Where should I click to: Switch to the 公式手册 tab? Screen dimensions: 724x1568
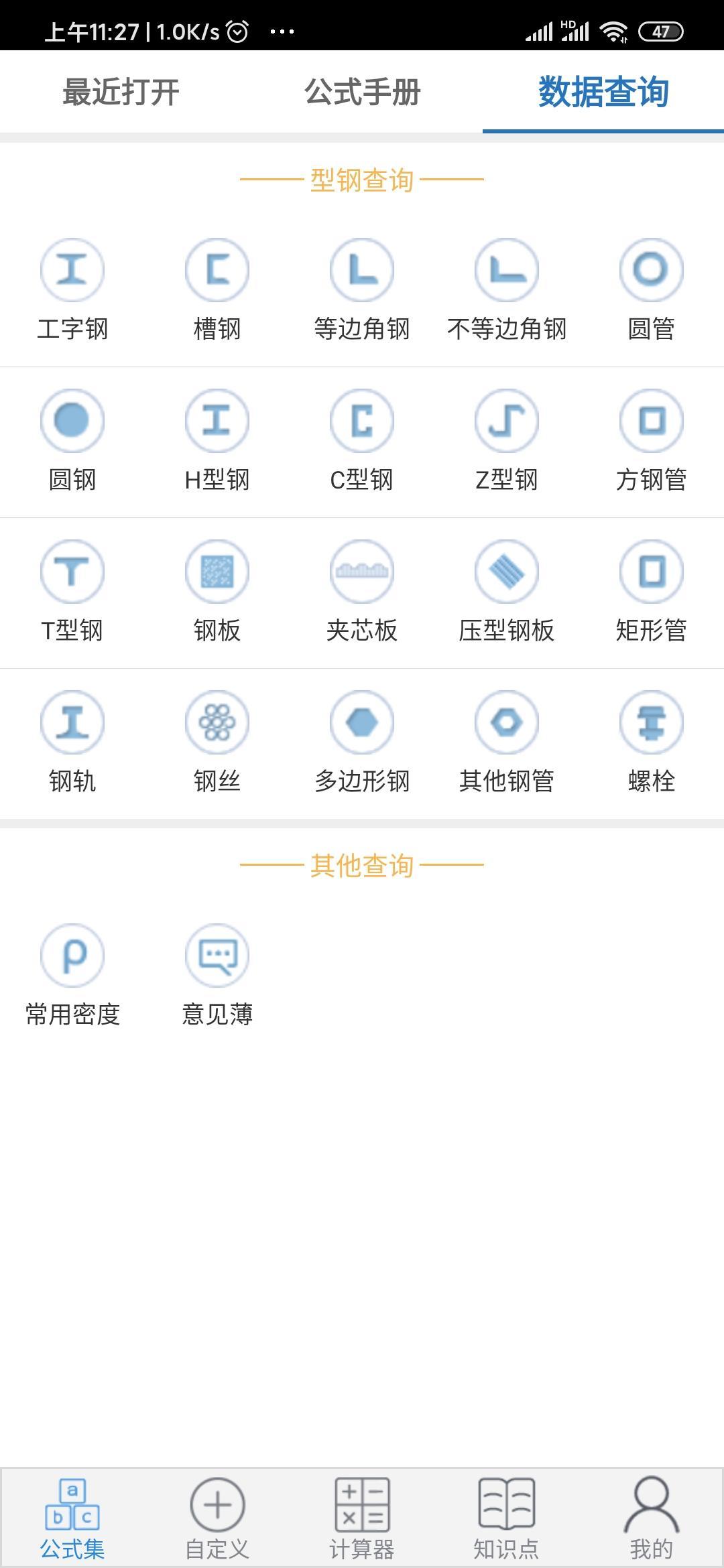[362, 94]
